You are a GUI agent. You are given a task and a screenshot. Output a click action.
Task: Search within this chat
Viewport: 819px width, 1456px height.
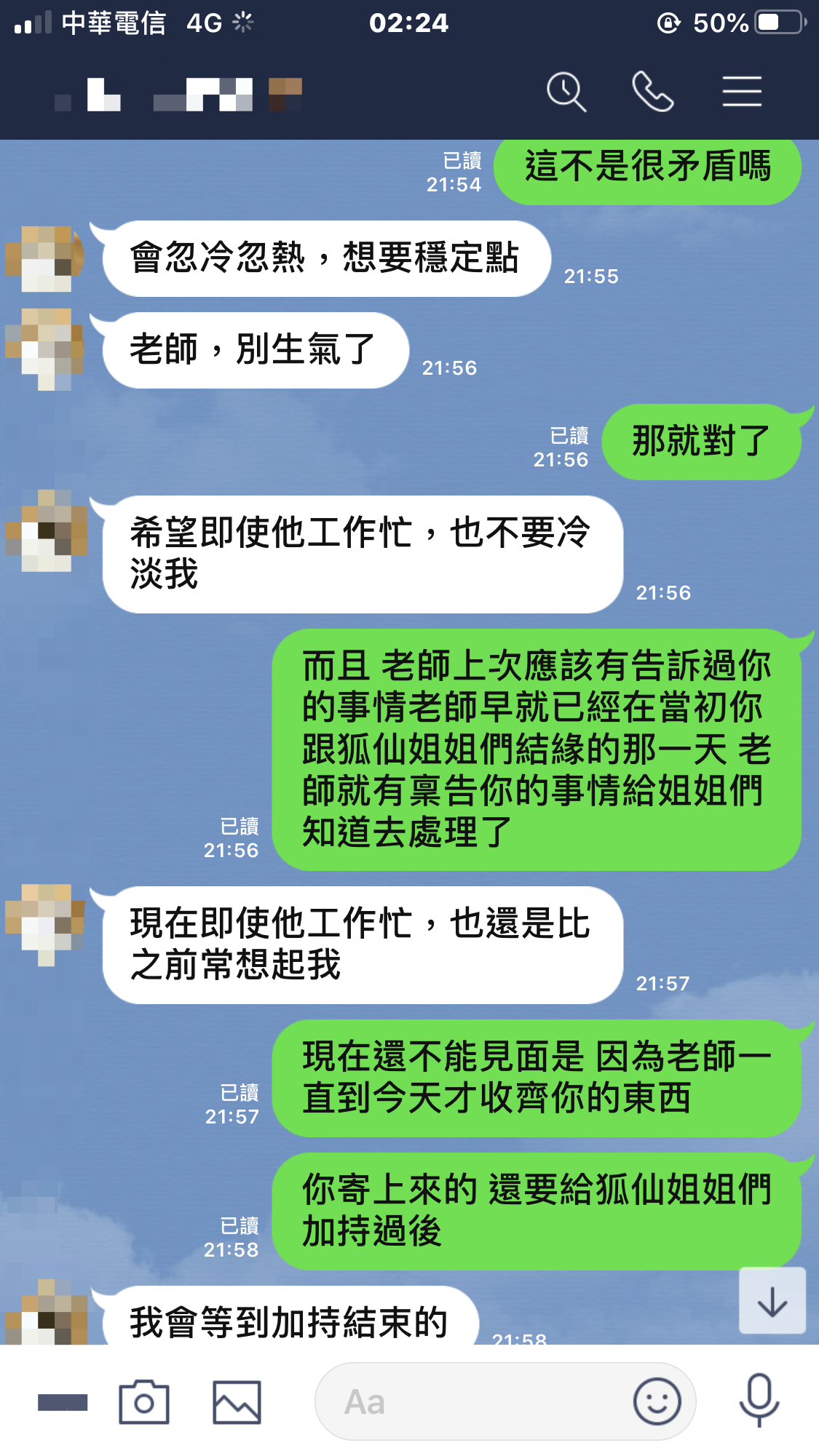[566, 92]
